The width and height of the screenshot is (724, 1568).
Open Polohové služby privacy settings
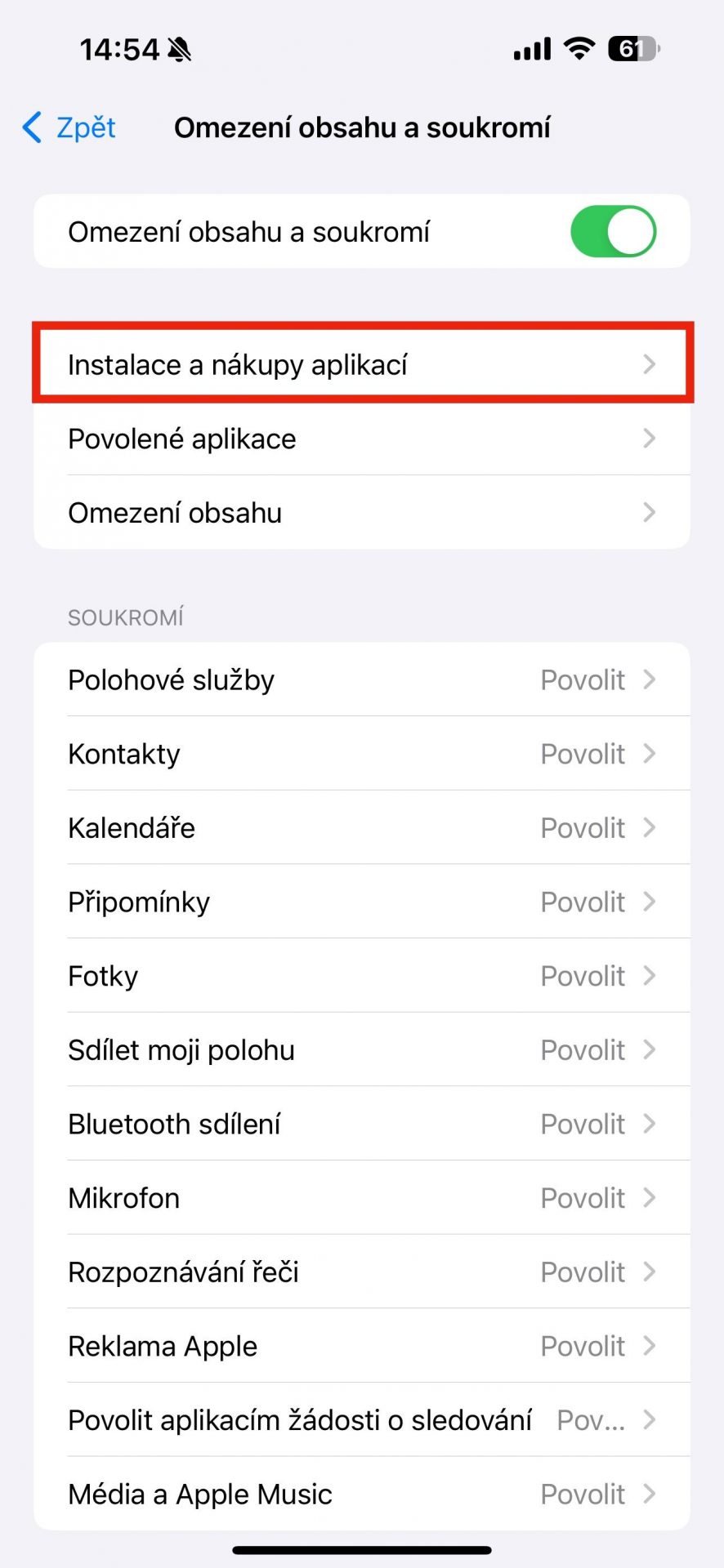tap(362, 679)
